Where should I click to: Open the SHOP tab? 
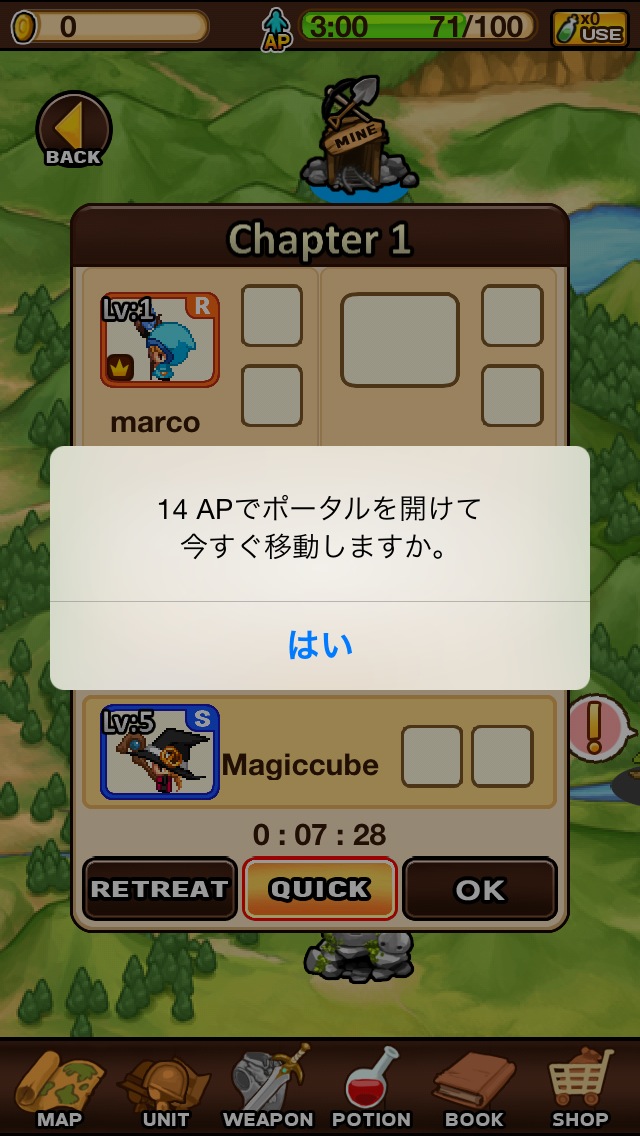(x=580, y=1088)
